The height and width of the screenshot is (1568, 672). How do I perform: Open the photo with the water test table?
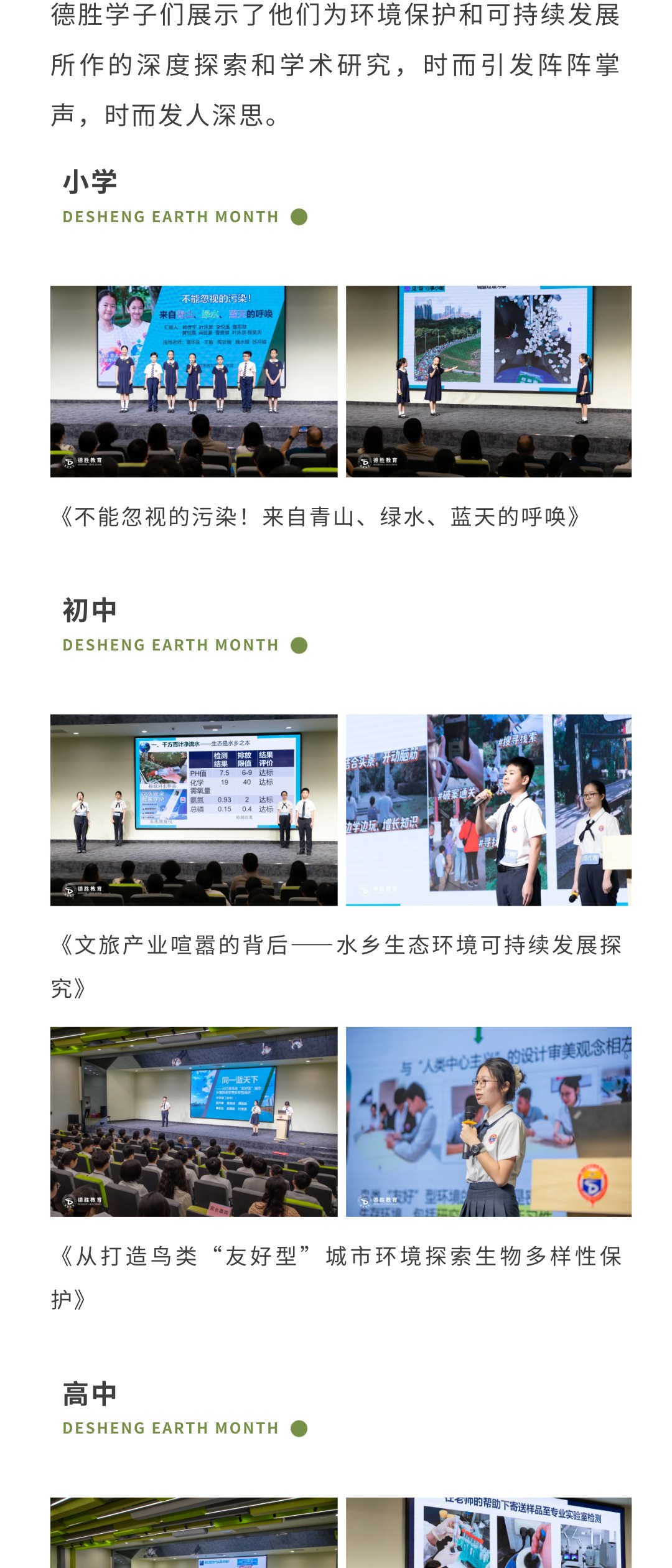[x=194, y=809]
